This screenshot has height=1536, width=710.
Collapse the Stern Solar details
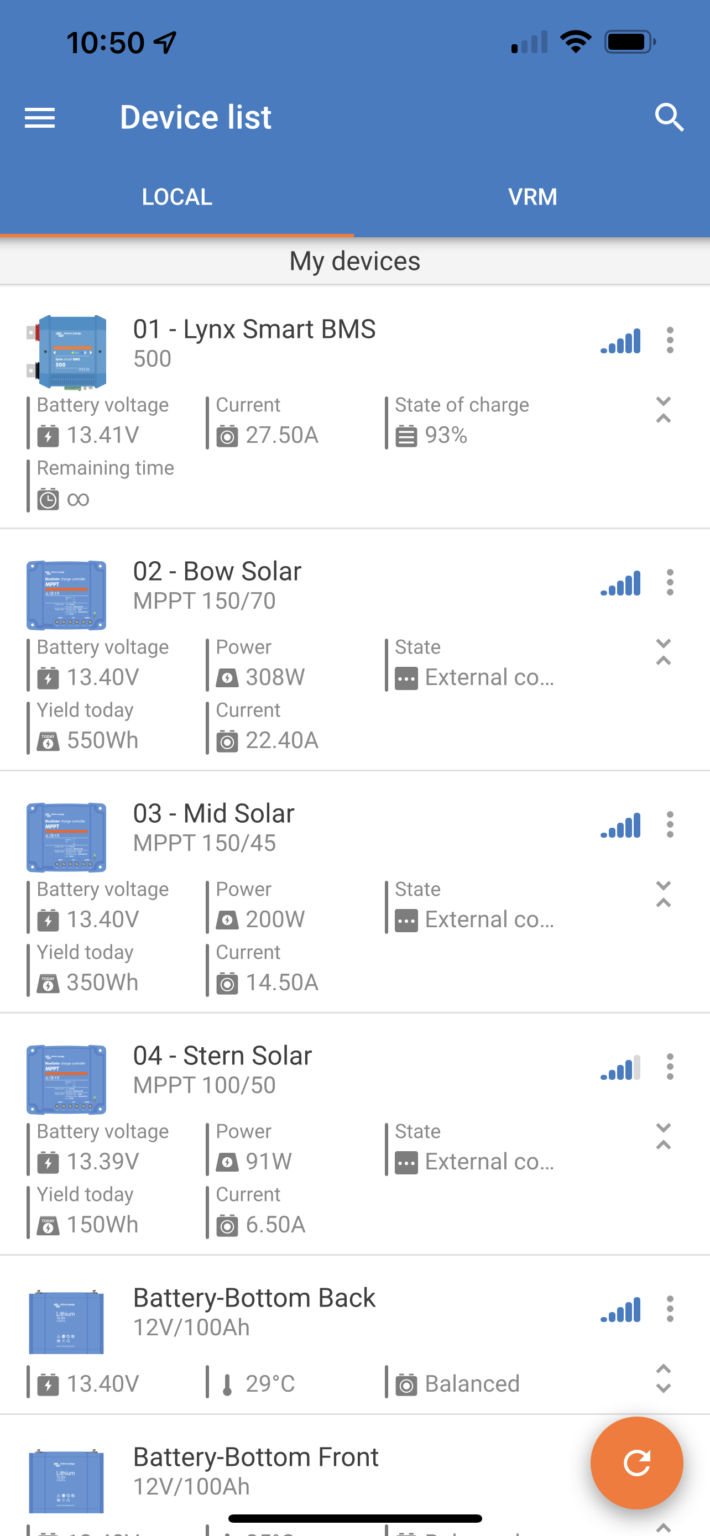tap(663, 1136)
